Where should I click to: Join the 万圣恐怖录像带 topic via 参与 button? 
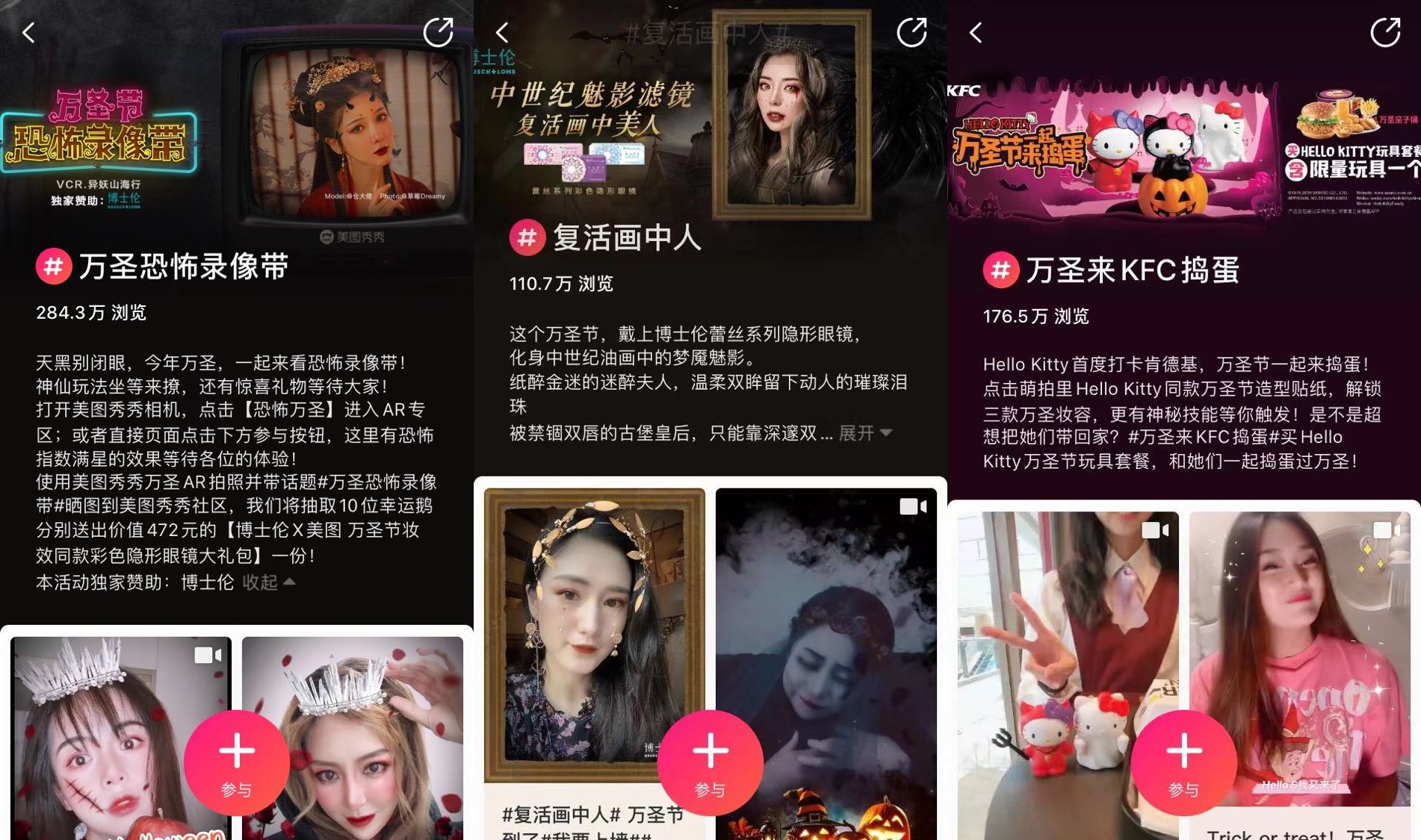pos(236,762)
